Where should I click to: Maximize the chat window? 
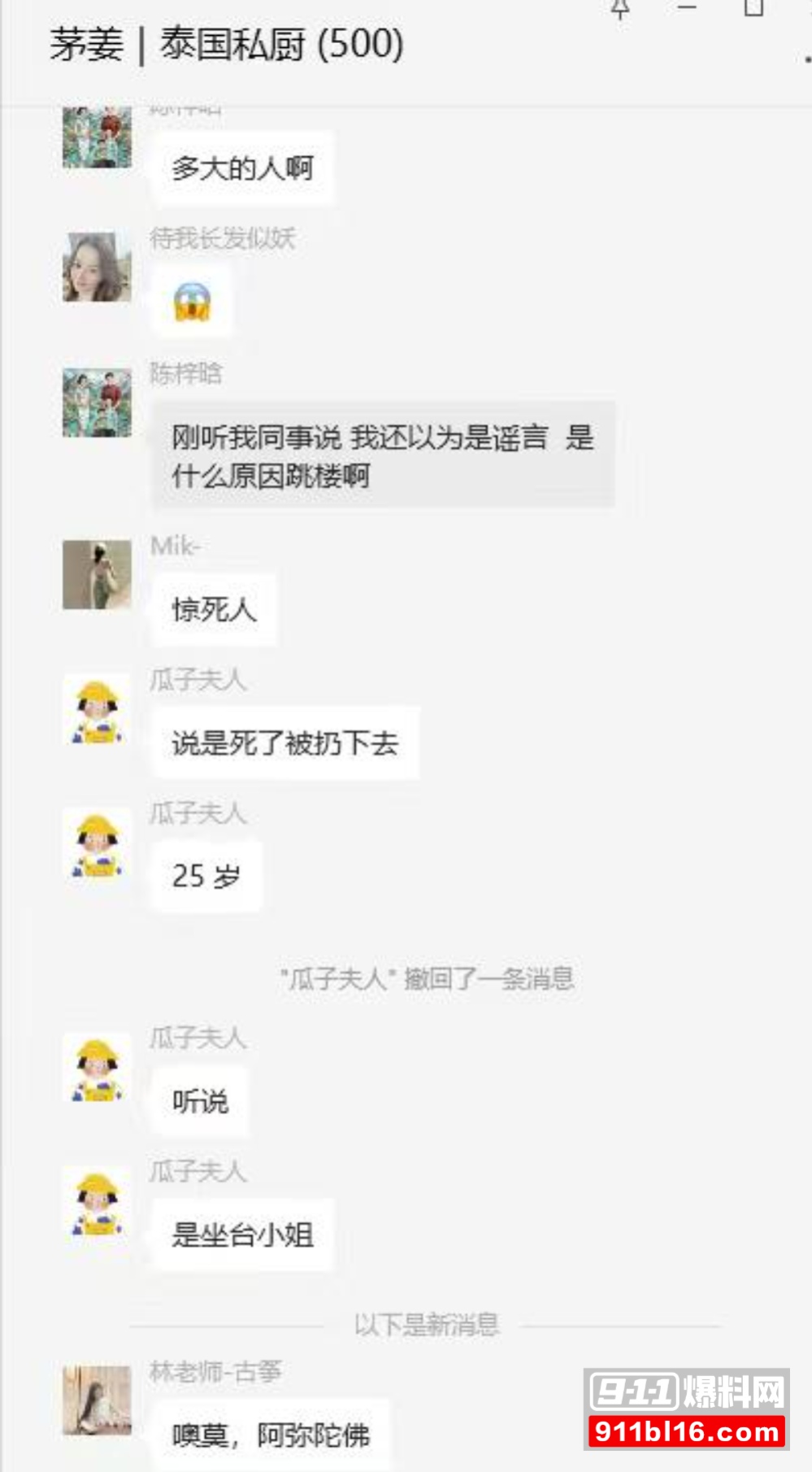coord(753,7)
